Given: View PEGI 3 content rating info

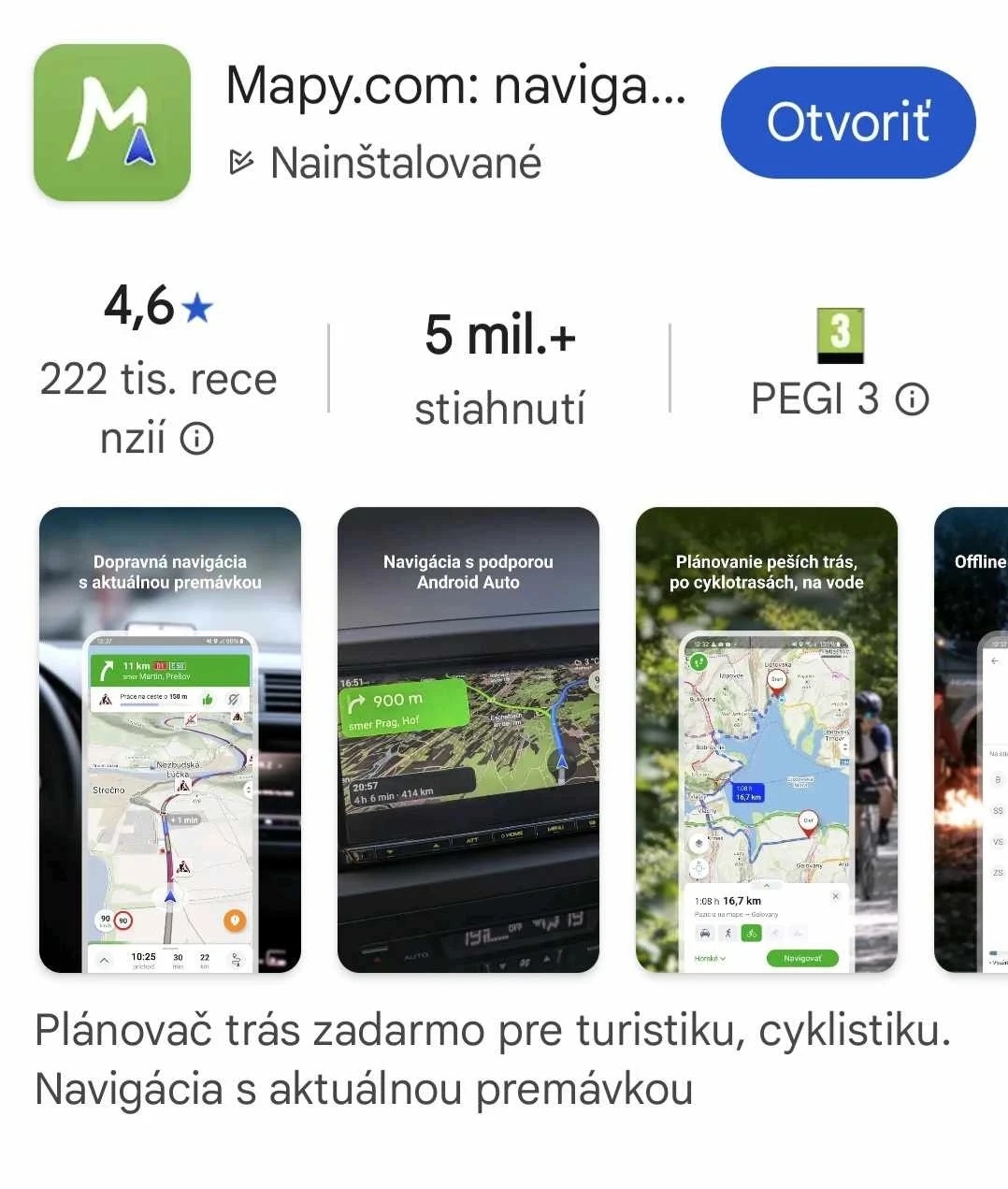Looking at the screenshot, I should pos(912,400).
